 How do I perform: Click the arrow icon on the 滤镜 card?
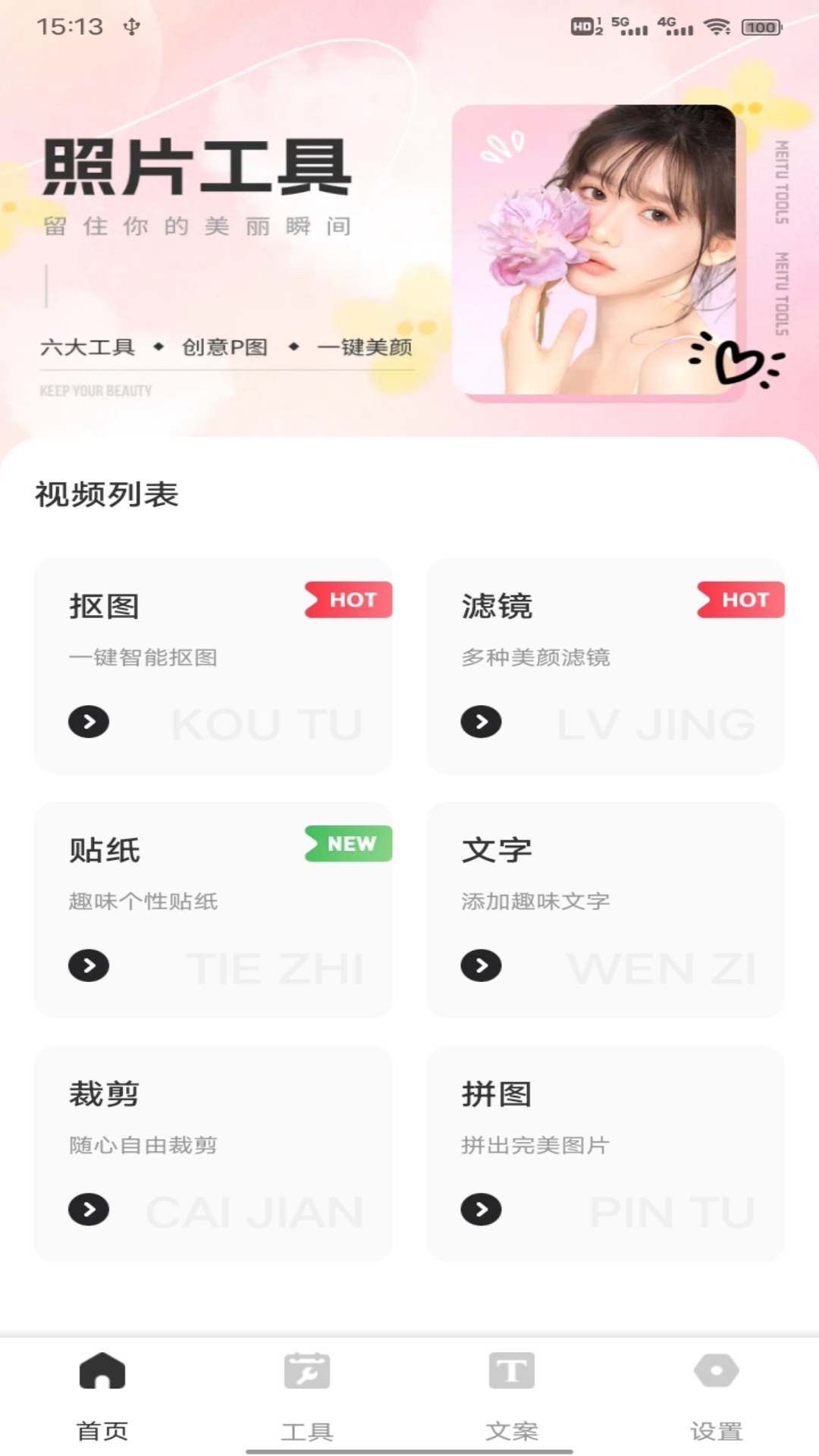click(481, 722)
